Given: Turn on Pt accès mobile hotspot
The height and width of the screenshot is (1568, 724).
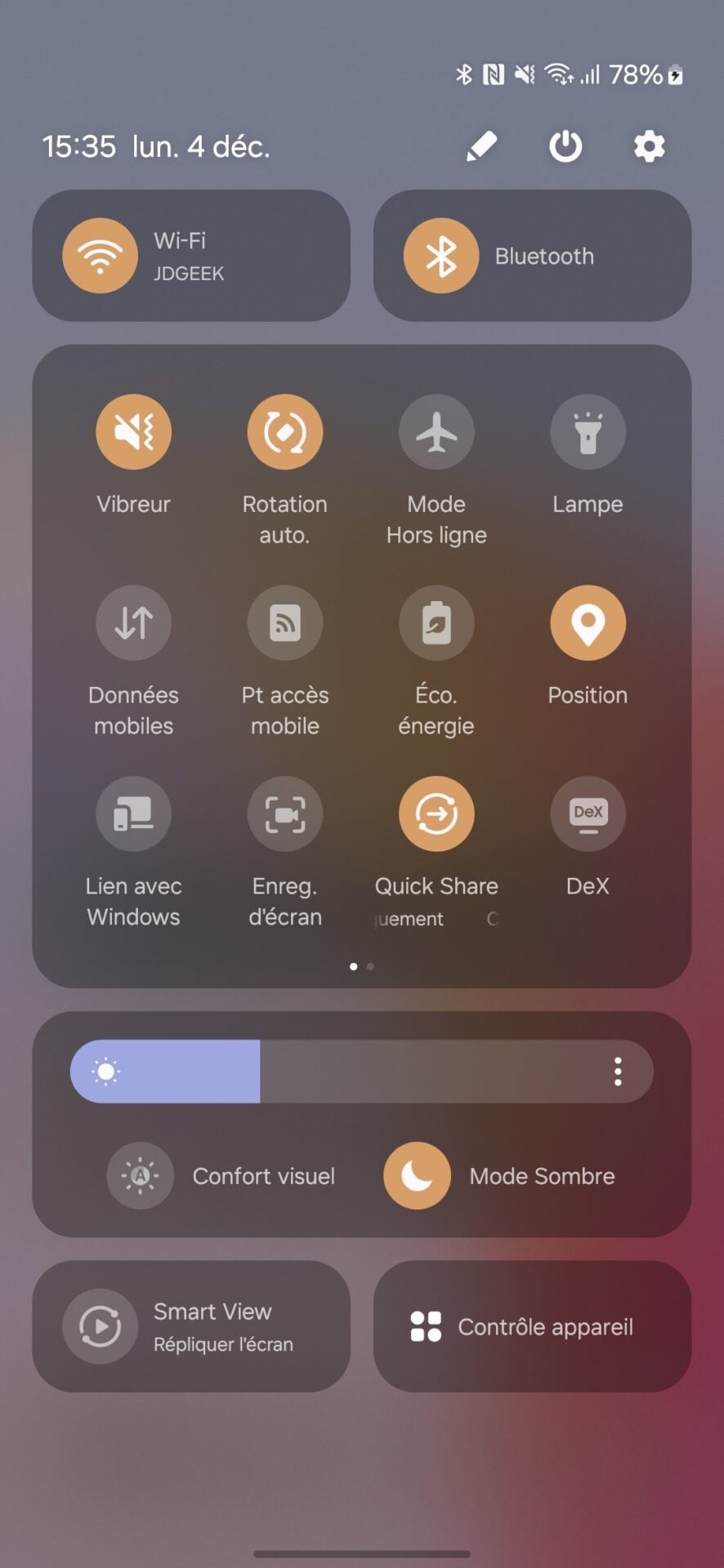Looking at the screenshot, I should [x=285, y=623].
